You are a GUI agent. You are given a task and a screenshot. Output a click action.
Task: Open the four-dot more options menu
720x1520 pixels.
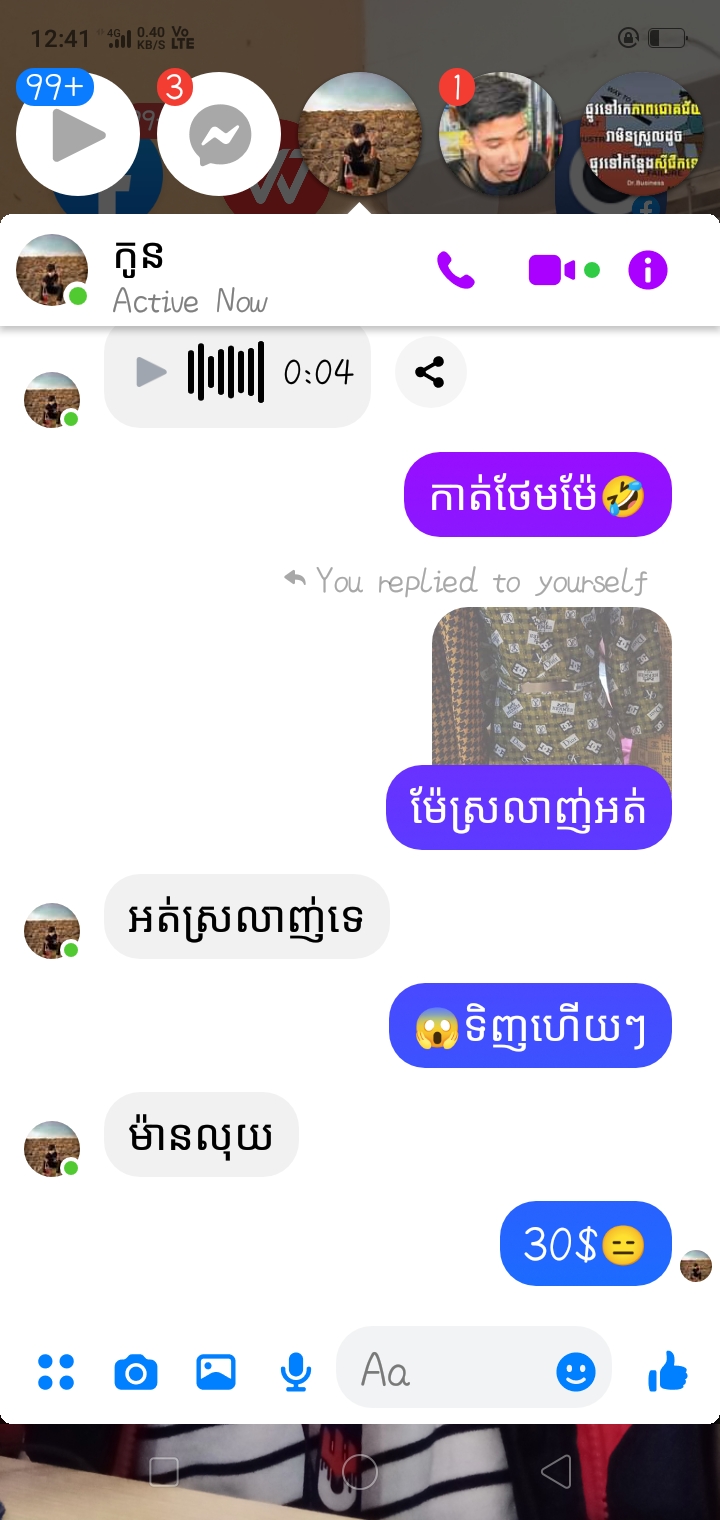56,1372
